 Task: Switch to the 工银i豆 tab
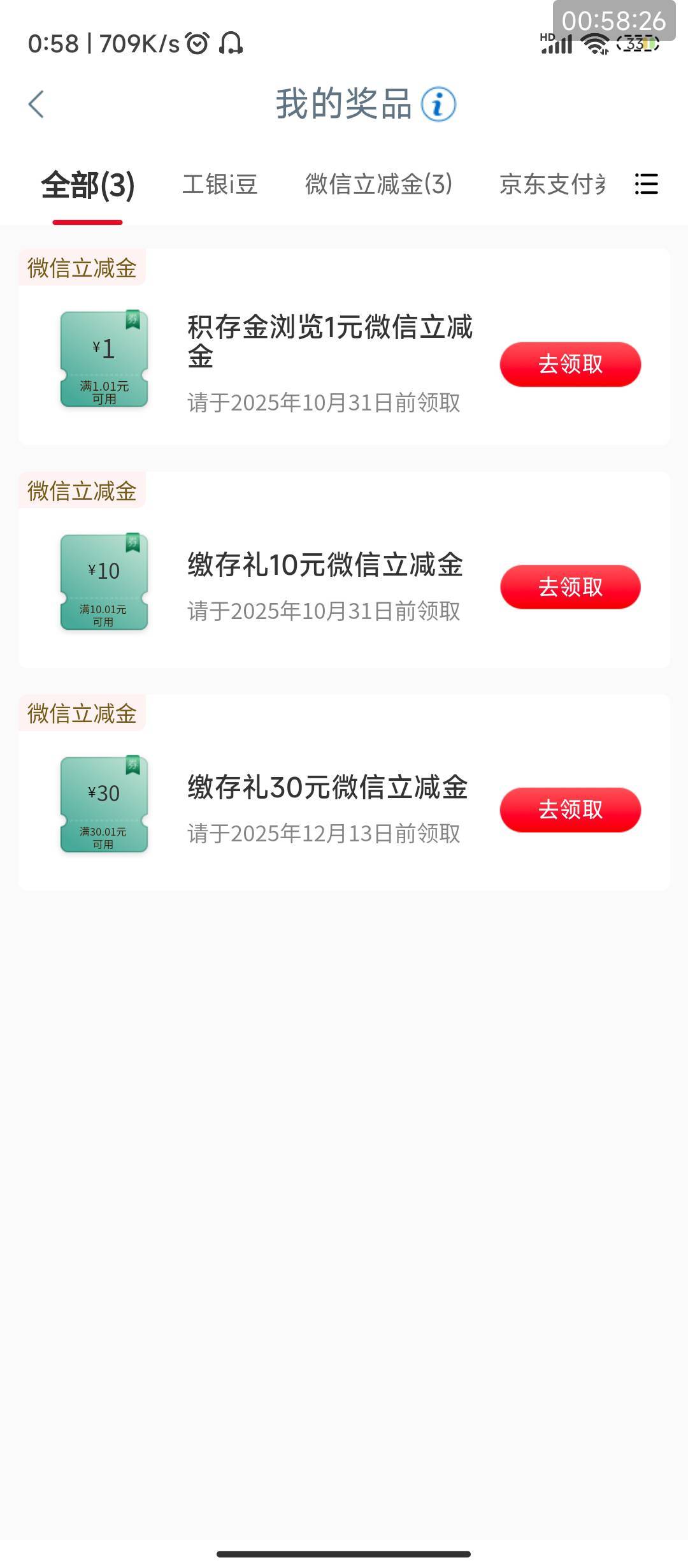pyautogui.click(x=220, y=185)
